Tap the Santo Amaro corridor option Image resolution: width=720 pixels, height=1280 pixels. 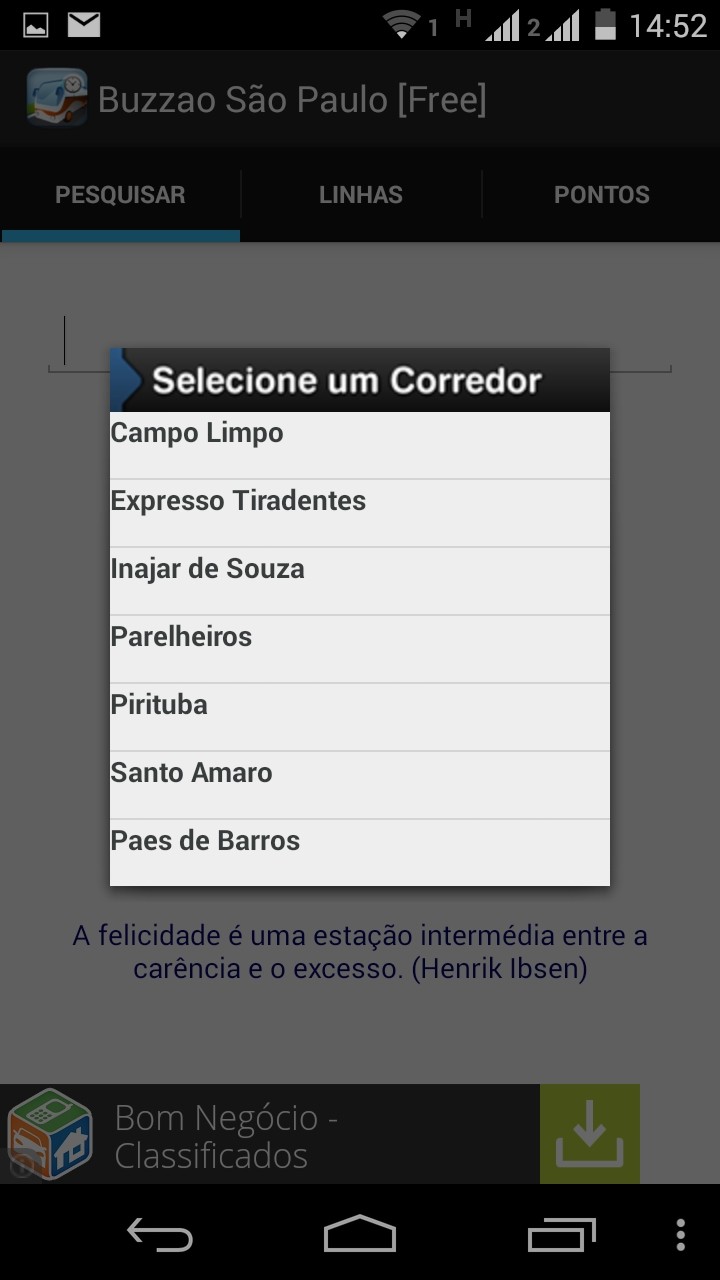[x=359, y=785]
